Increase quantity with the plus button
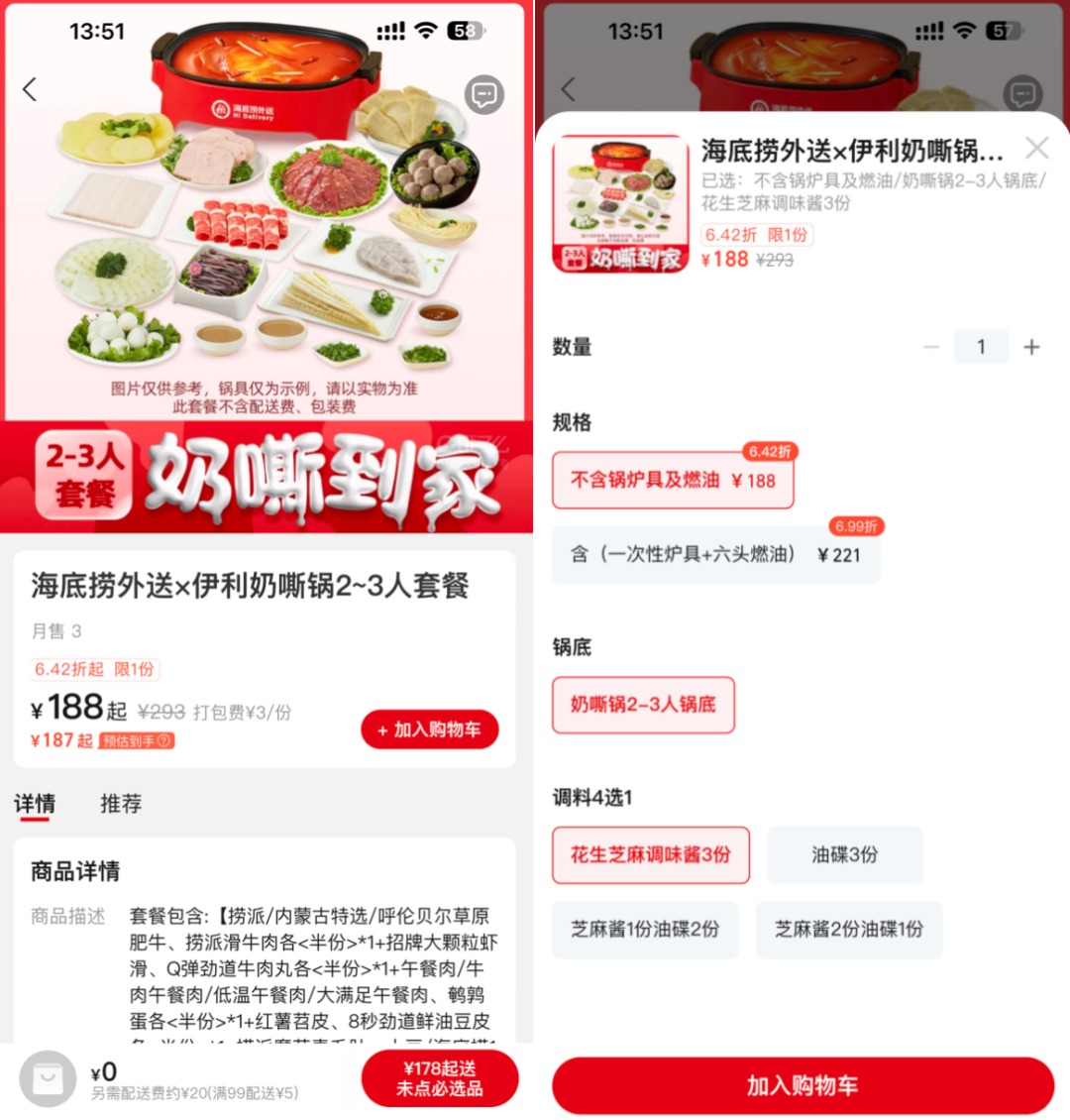Viewport: 1070px width, 1120px height. (x=1031, y=347)
